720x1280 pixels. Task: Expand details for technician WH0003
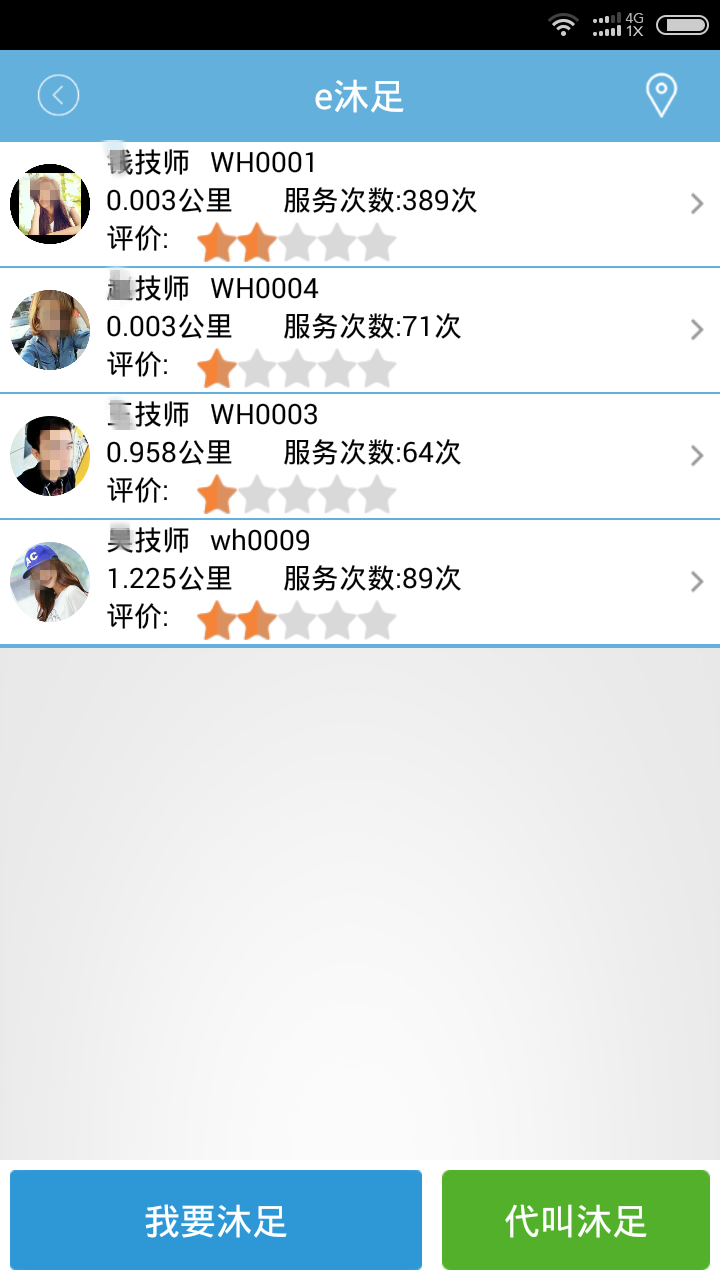(x=697, y=455)
